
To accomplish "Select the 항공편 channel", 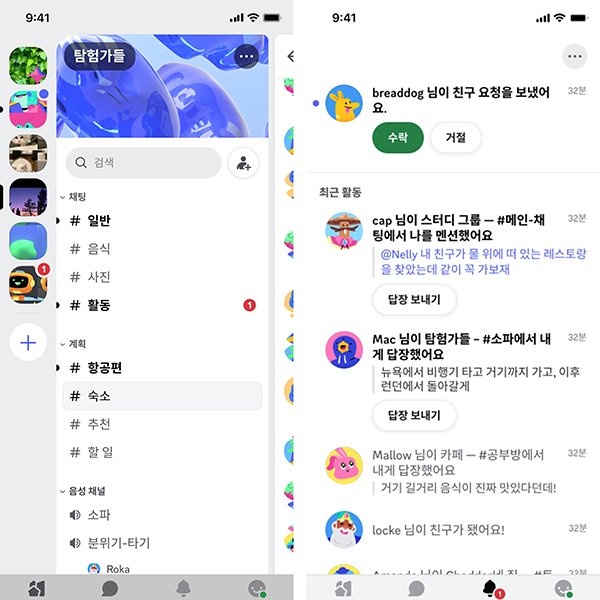I will (105, 368).
